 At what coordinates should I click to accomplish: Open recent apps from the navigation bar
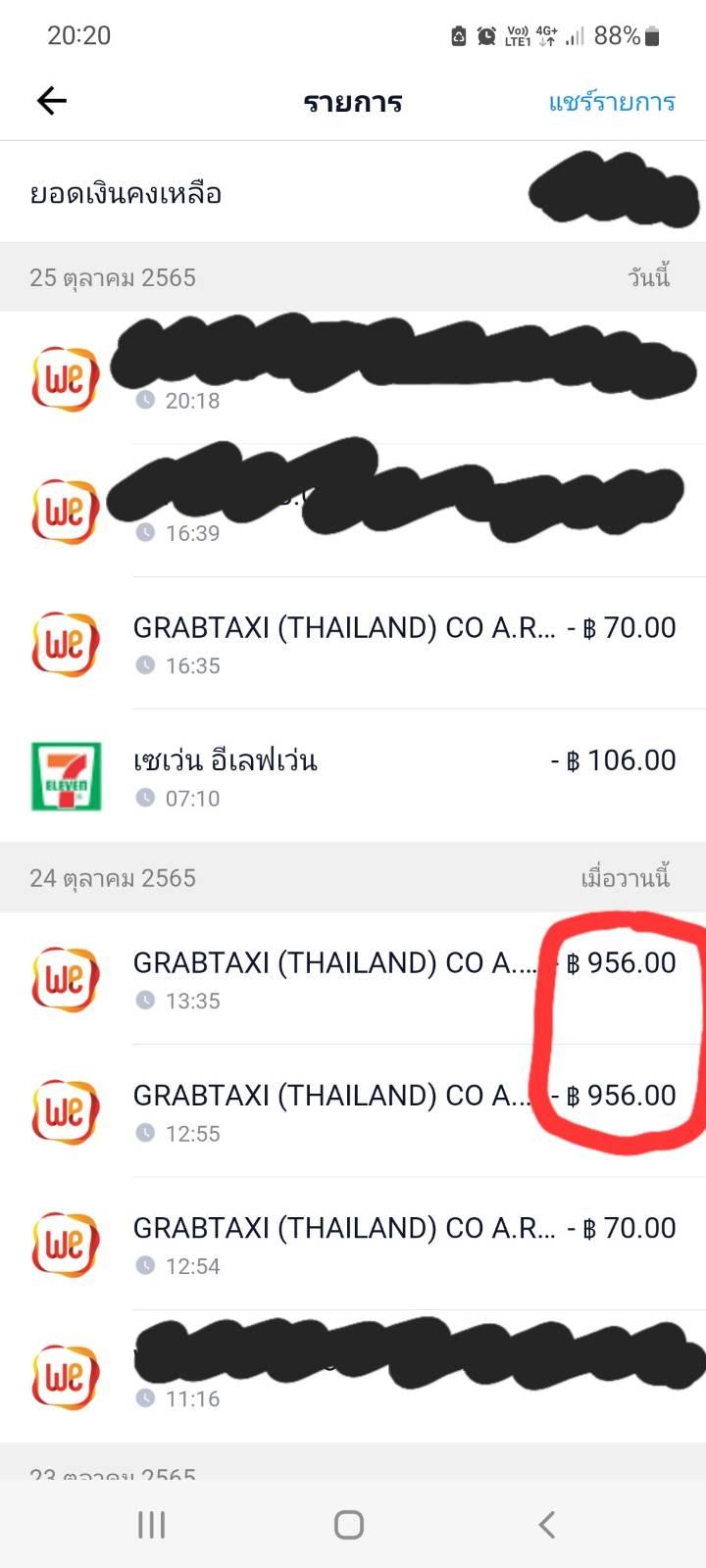(x=151, y=1525)
